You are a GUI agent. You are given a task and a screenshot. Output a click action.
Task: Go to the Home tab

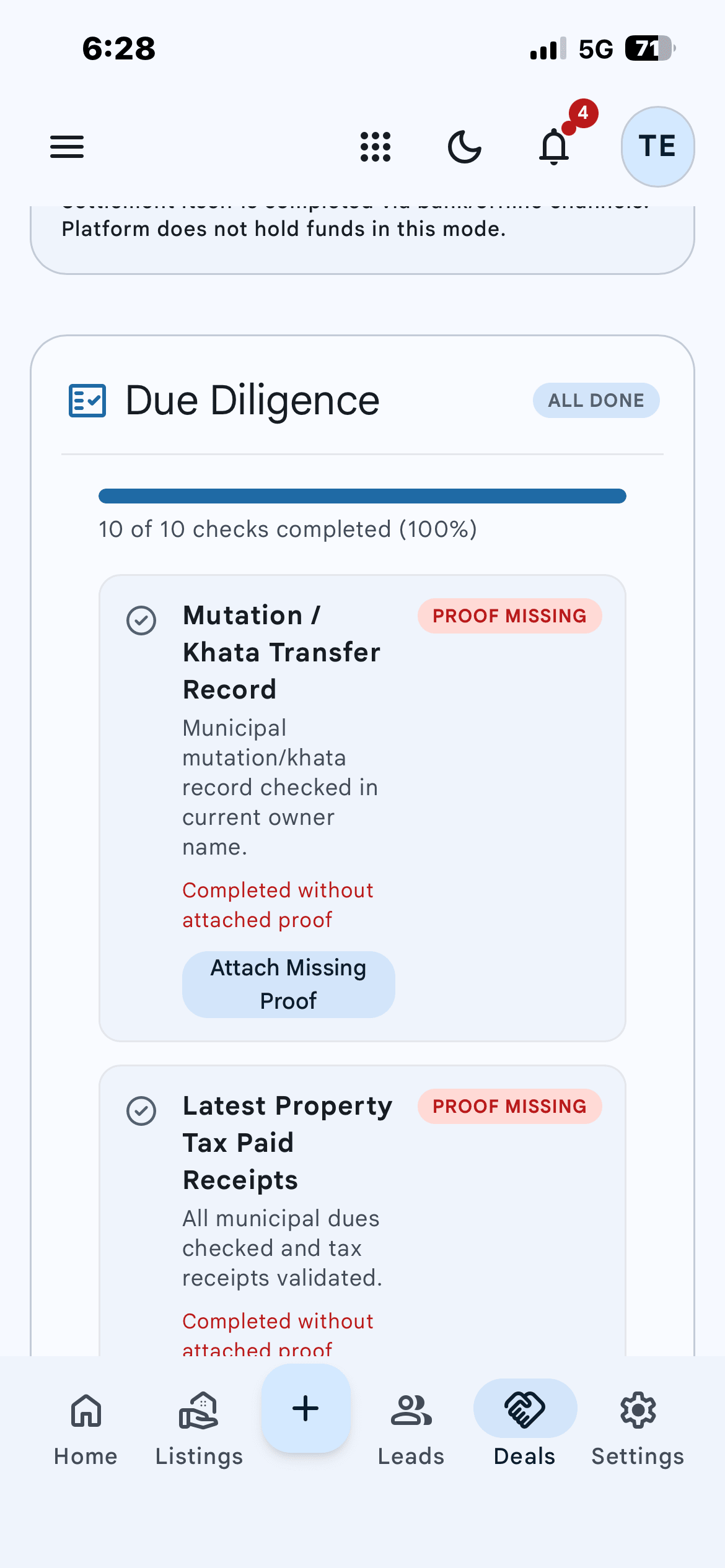coord(86,1427)
